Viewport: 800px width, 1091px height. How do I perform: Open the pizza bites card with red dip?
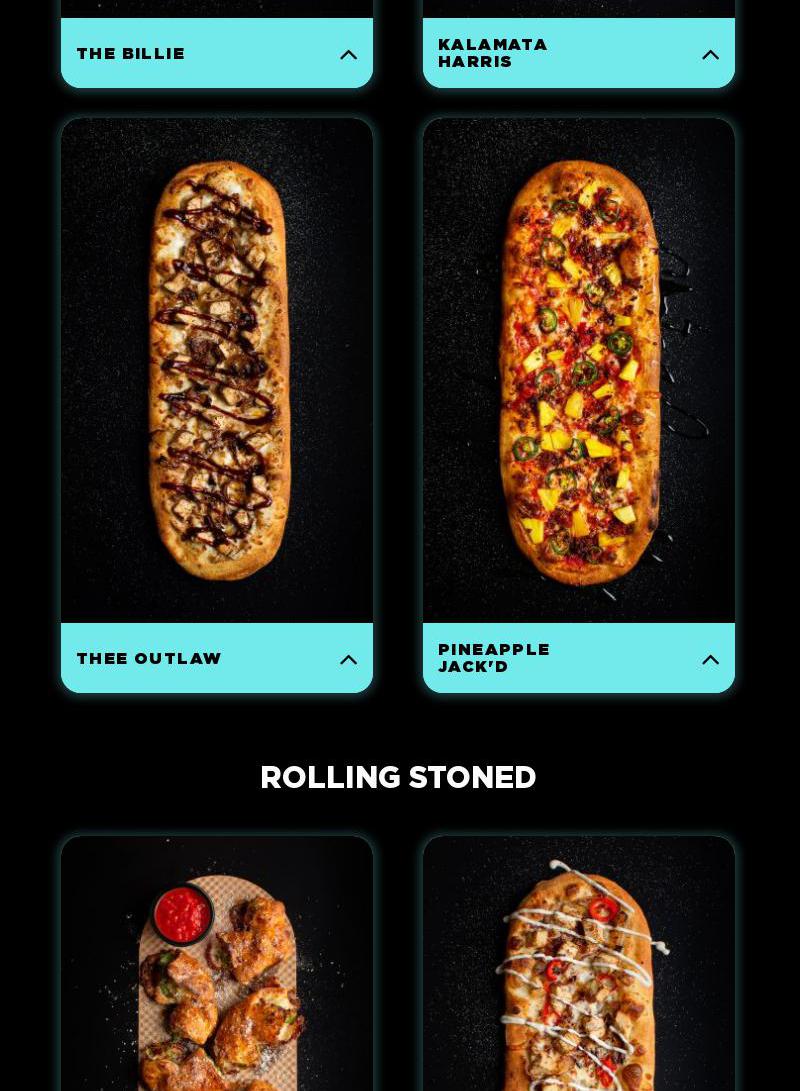[217, 965]
